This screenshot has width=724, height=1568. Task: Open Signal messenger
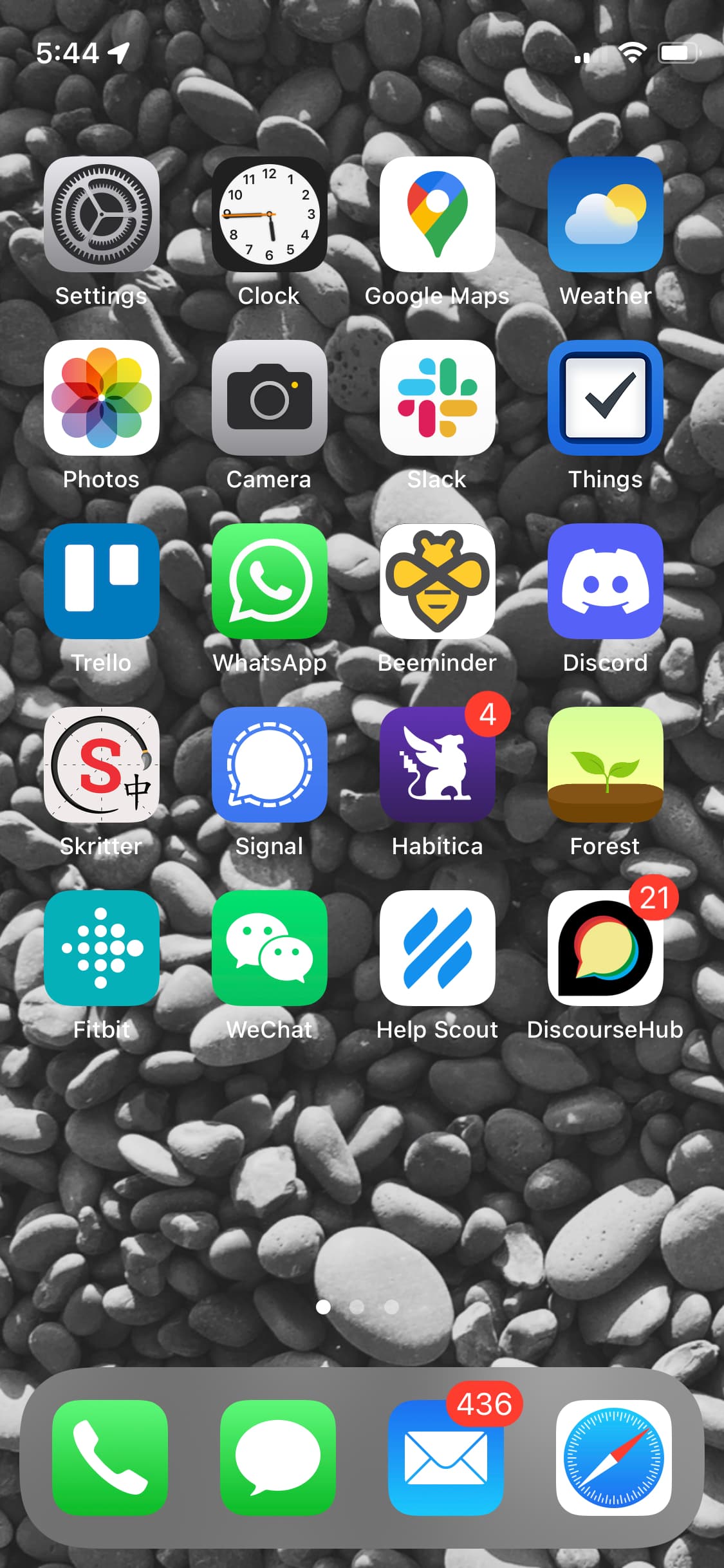(x=270, y=765)
